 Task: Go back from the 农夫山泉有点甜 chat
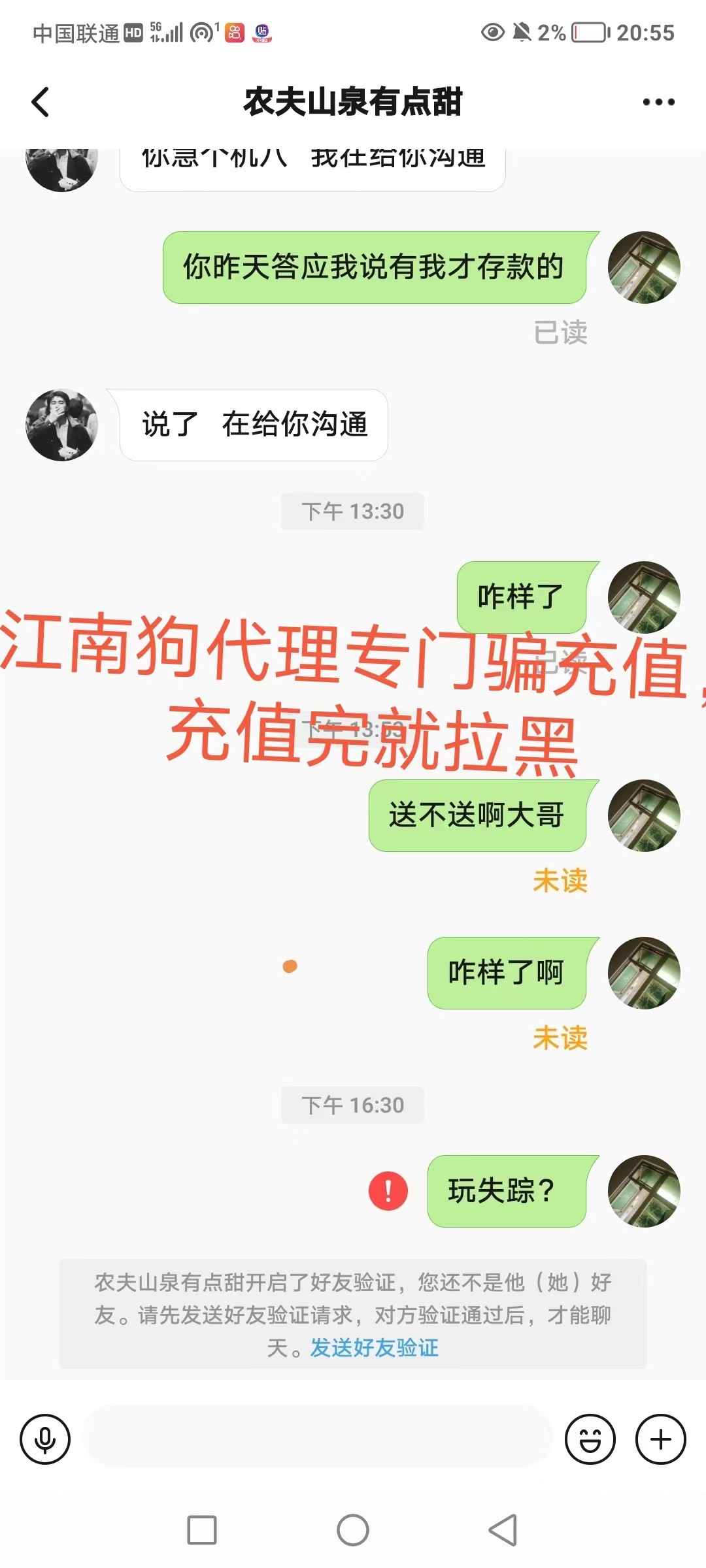tap(41, 102)
